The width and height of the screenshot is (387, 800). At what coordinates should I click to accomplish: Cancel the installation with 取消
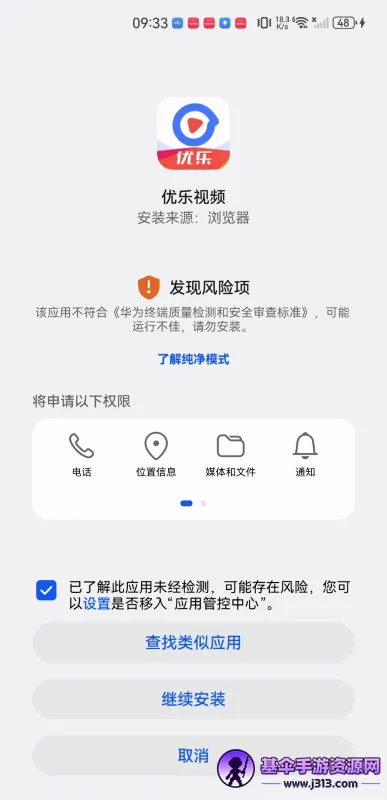(193, 755)
